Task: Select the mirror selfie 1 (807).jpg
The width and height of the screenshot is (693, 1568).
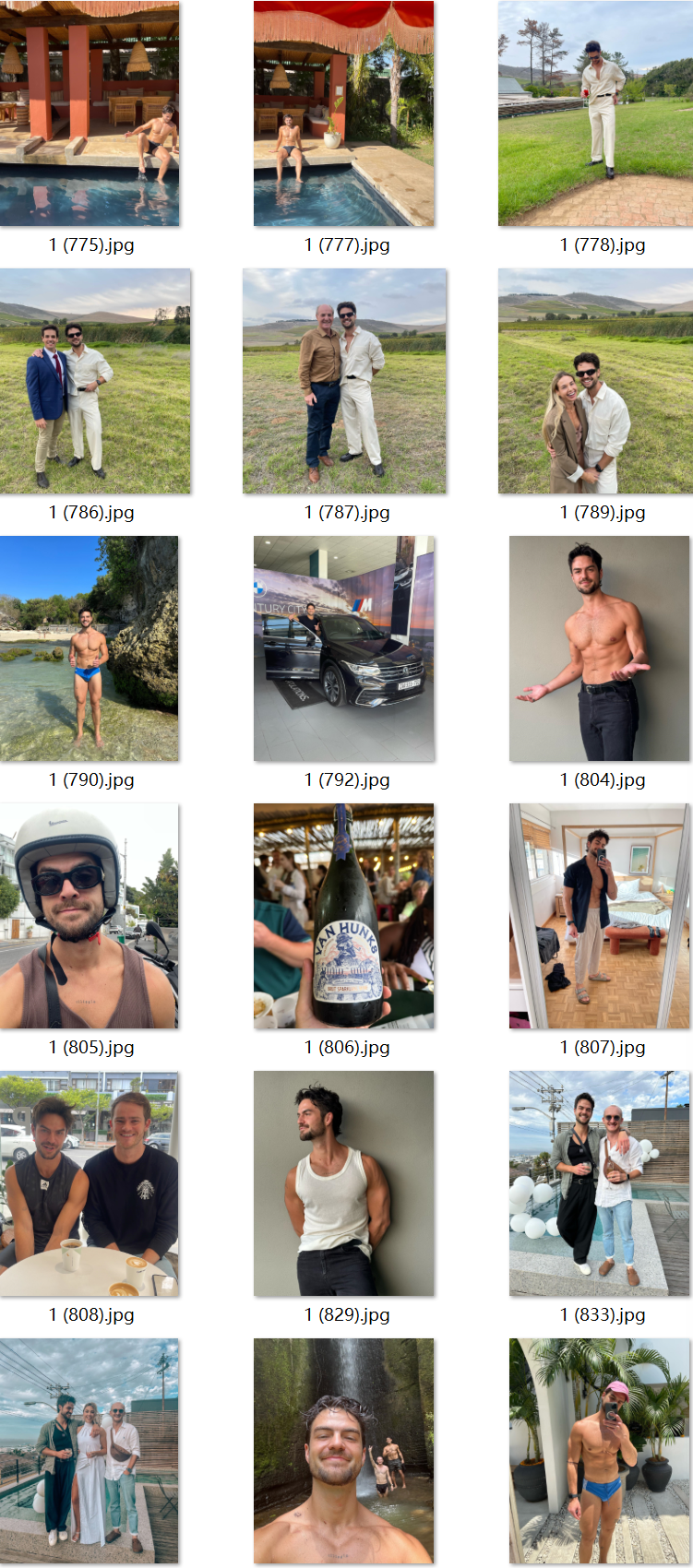Action: [599, 916]
